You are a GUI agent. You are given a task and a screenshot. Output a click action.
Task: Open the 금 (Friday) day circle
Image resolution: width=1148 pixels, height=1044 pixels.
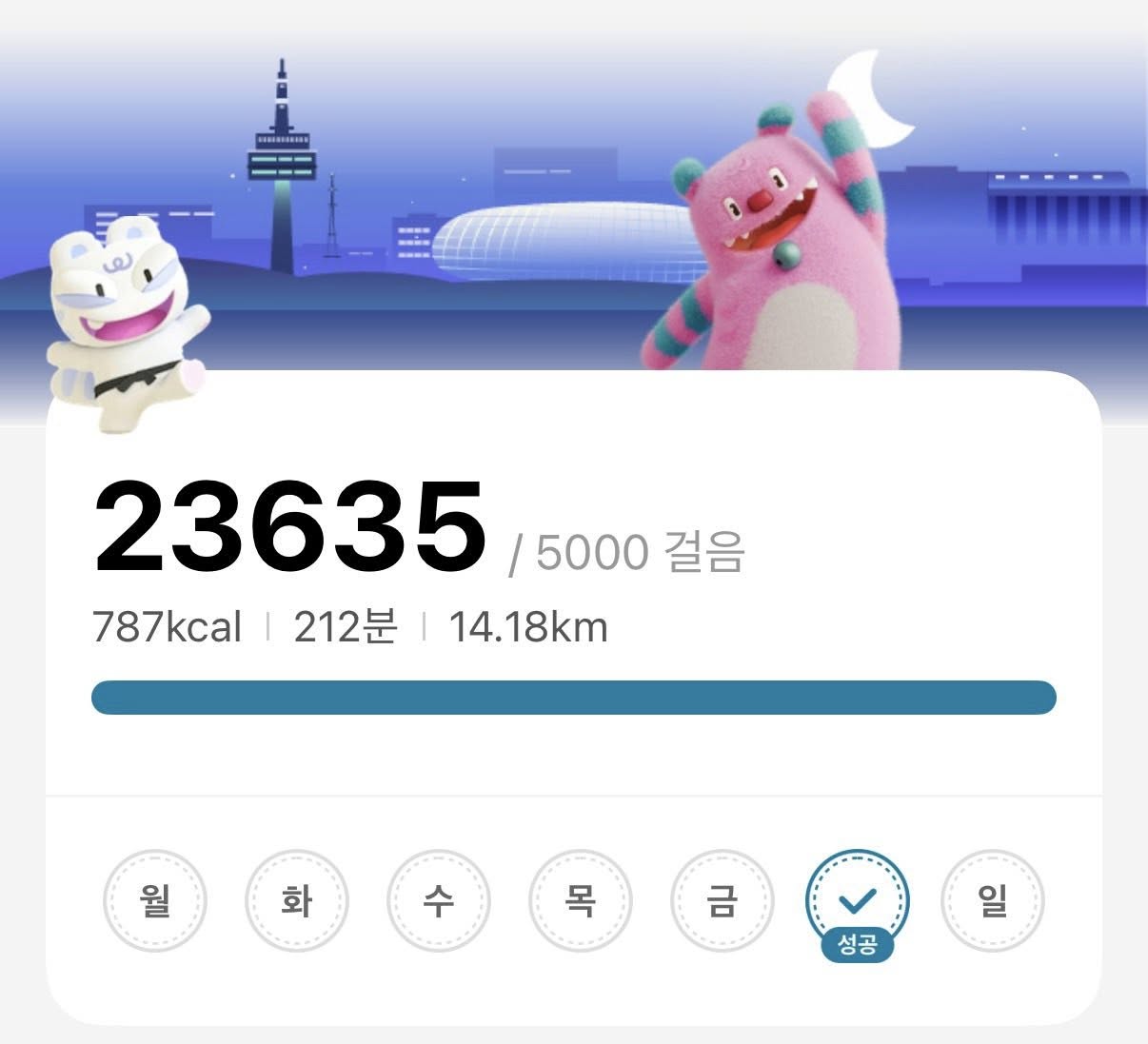pyautogui.click(x=722, y=900)
